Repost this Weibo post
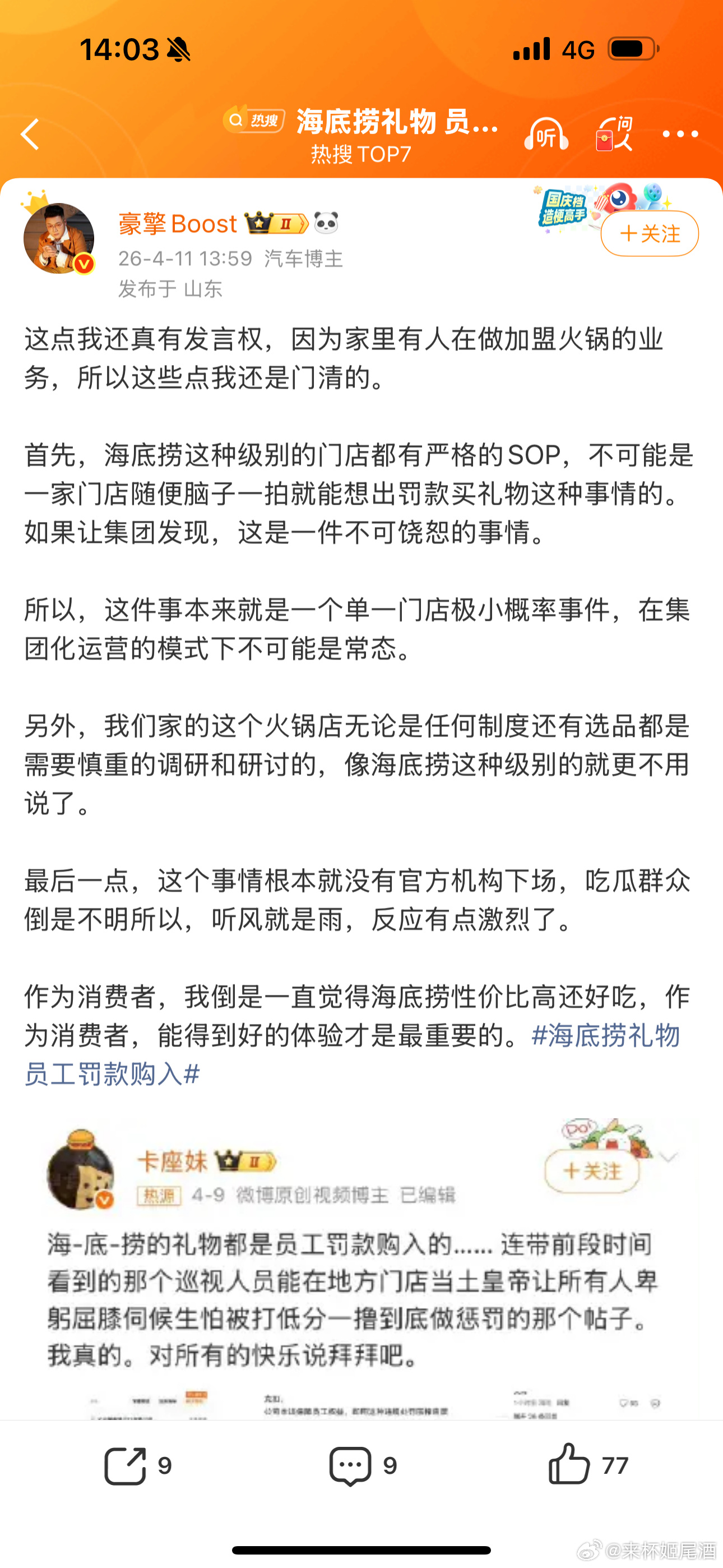Image resolution: width=723 pixels, height=1568 pixels. click(x=137, y=1466)
